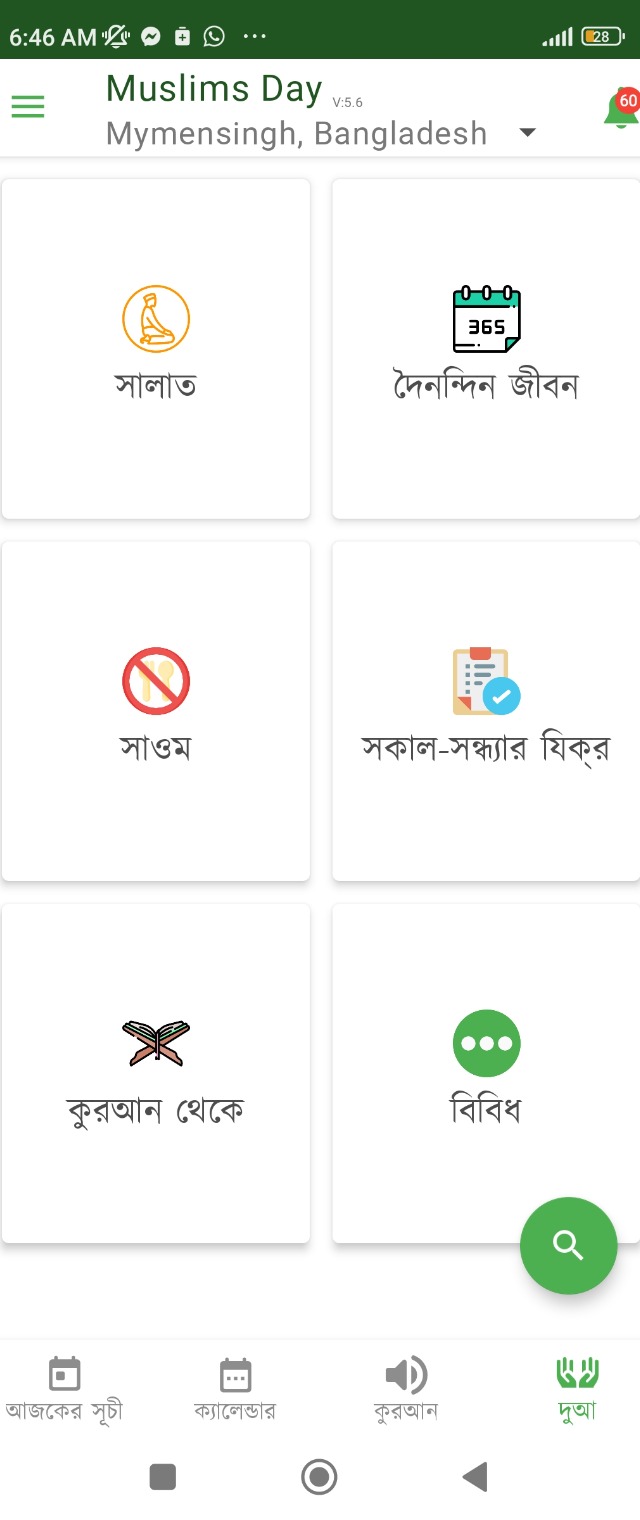Expand the Mymensingh, Bangladesh location dropdown
The height and width of the screenshot is (1520, 640).
528,133
